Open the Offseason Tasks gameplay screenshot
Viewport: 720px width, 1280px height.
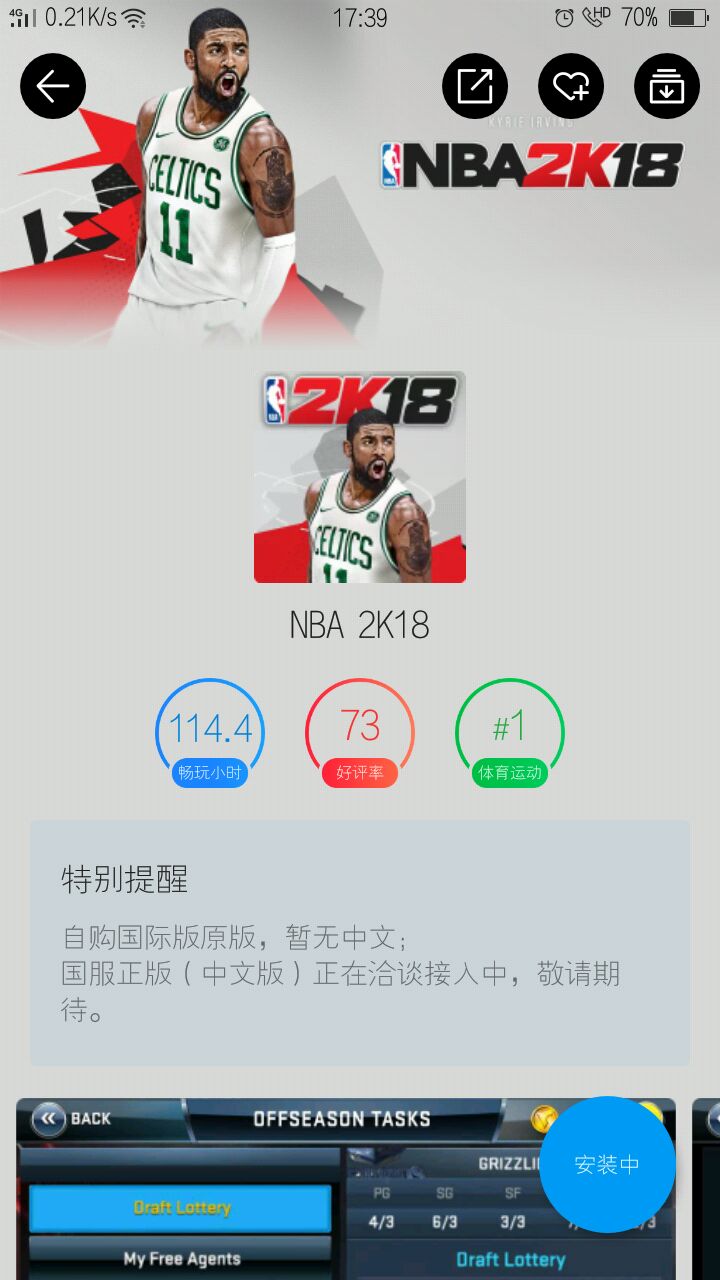click(x=280, y=1190)
